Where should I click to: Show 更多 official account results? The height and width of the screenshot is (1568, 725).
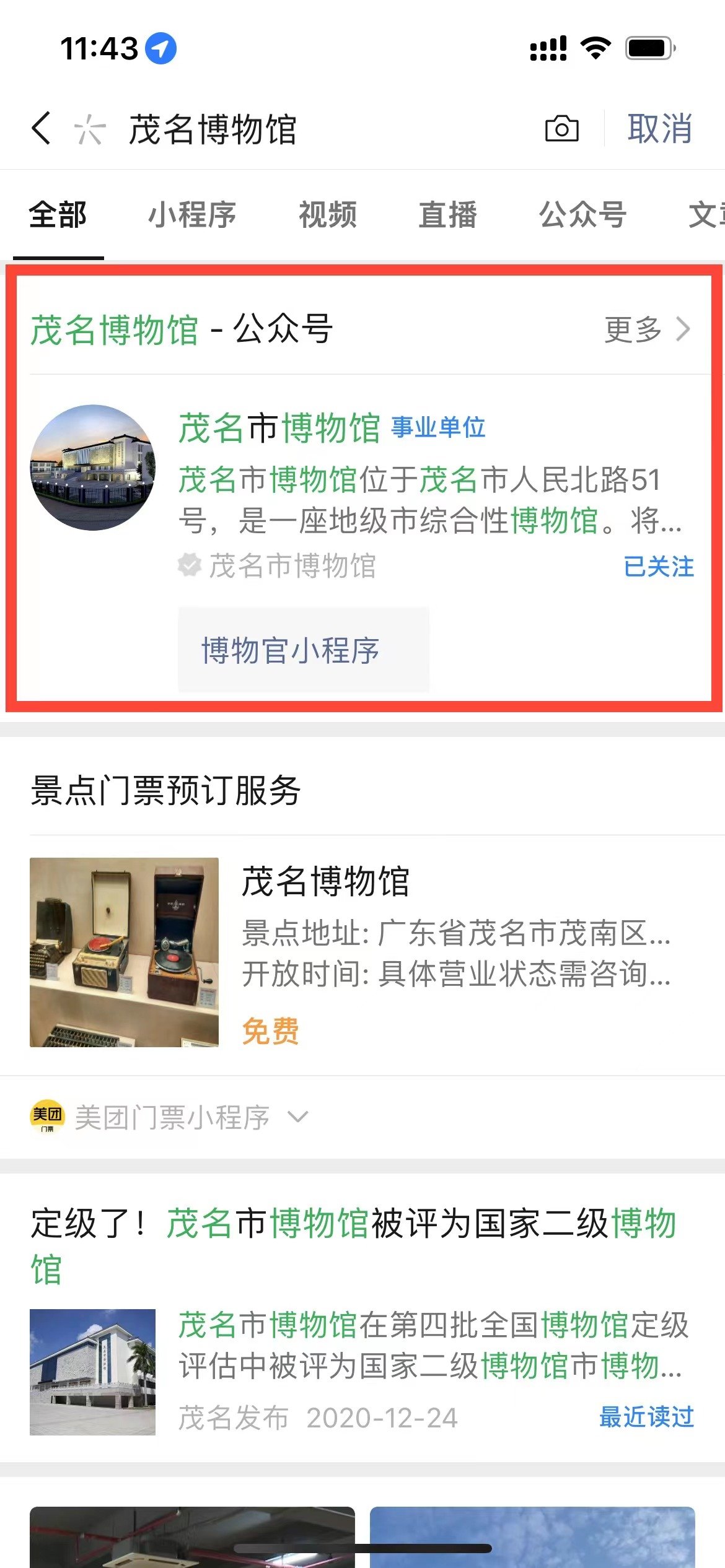[x=647, y=329]
